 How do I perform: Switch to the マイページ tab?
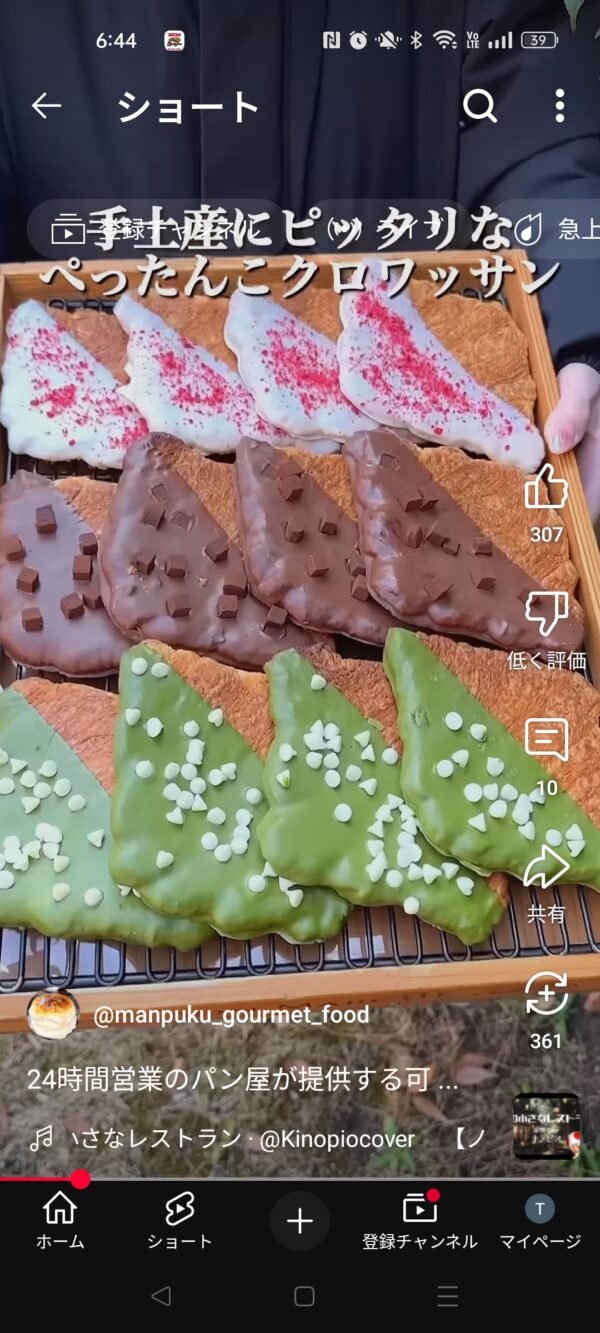click(540, 1221)
